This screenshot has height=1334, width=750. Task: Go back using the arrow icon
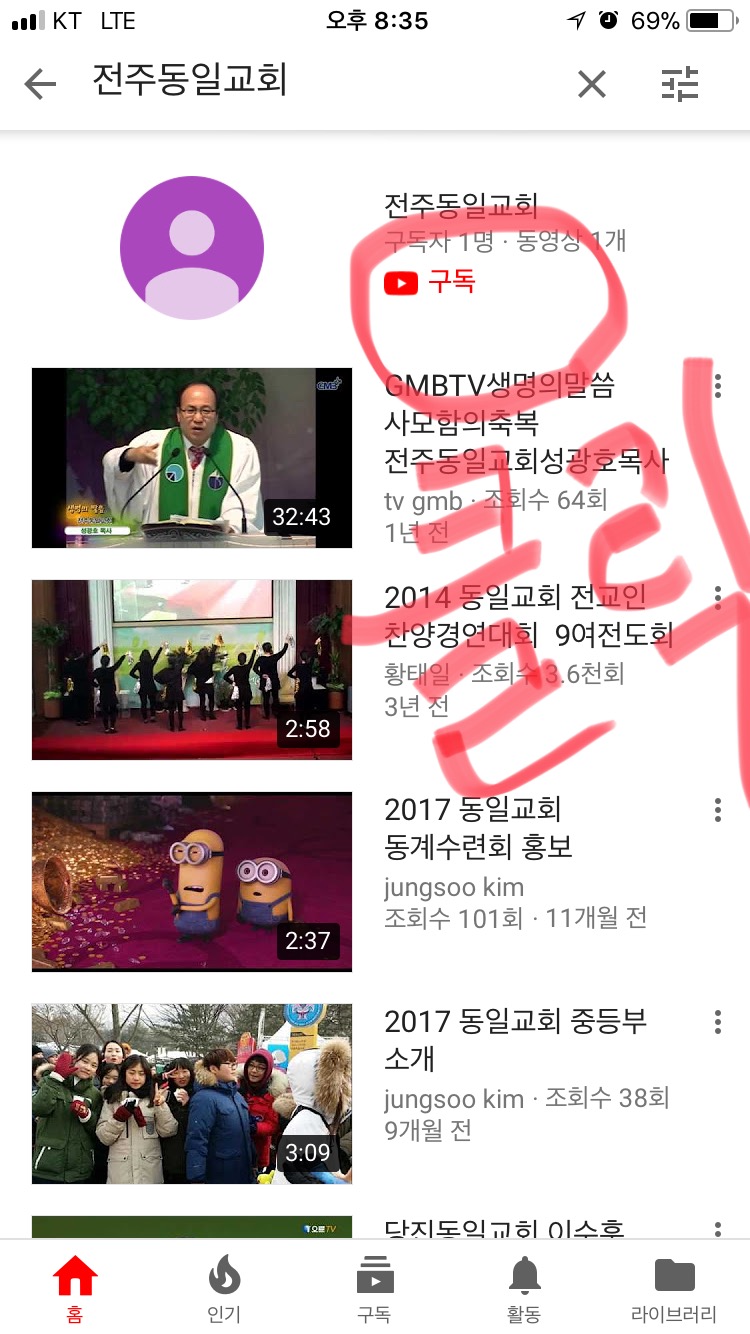(x=41, y=85)
